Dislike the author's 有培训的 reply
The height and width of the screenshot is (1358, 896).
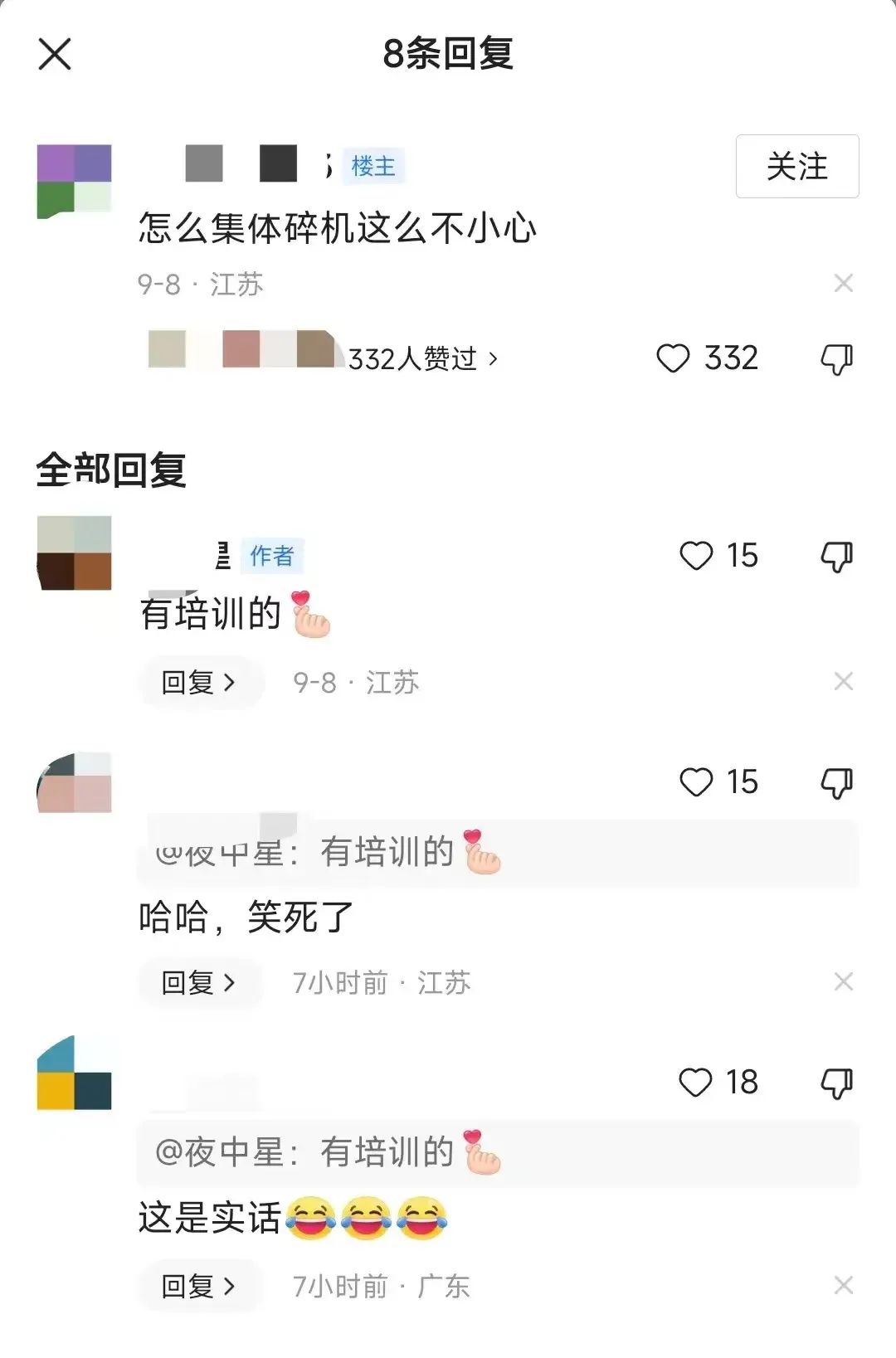click(x=836, y=557)
